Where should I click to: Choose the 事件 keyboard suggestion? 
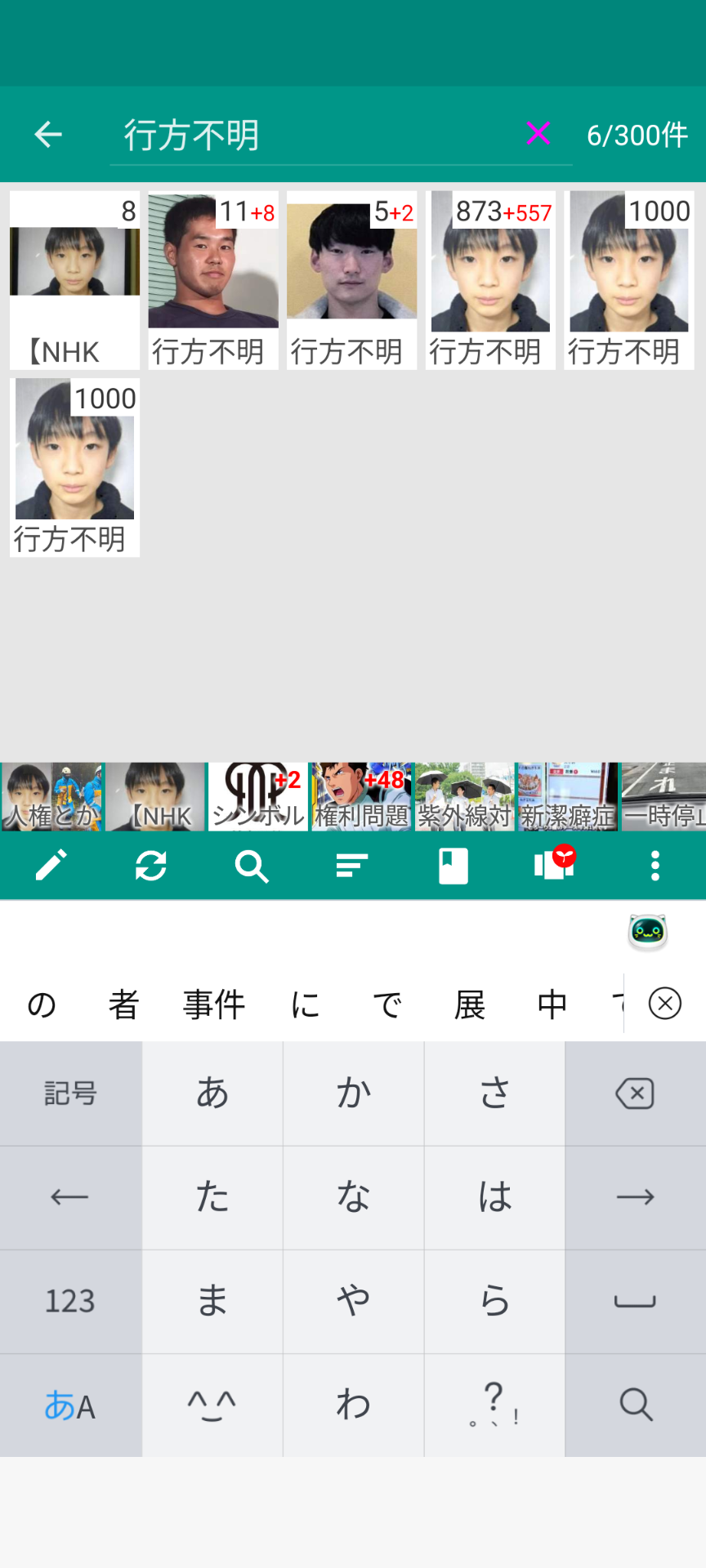(x=214, y=1004)
